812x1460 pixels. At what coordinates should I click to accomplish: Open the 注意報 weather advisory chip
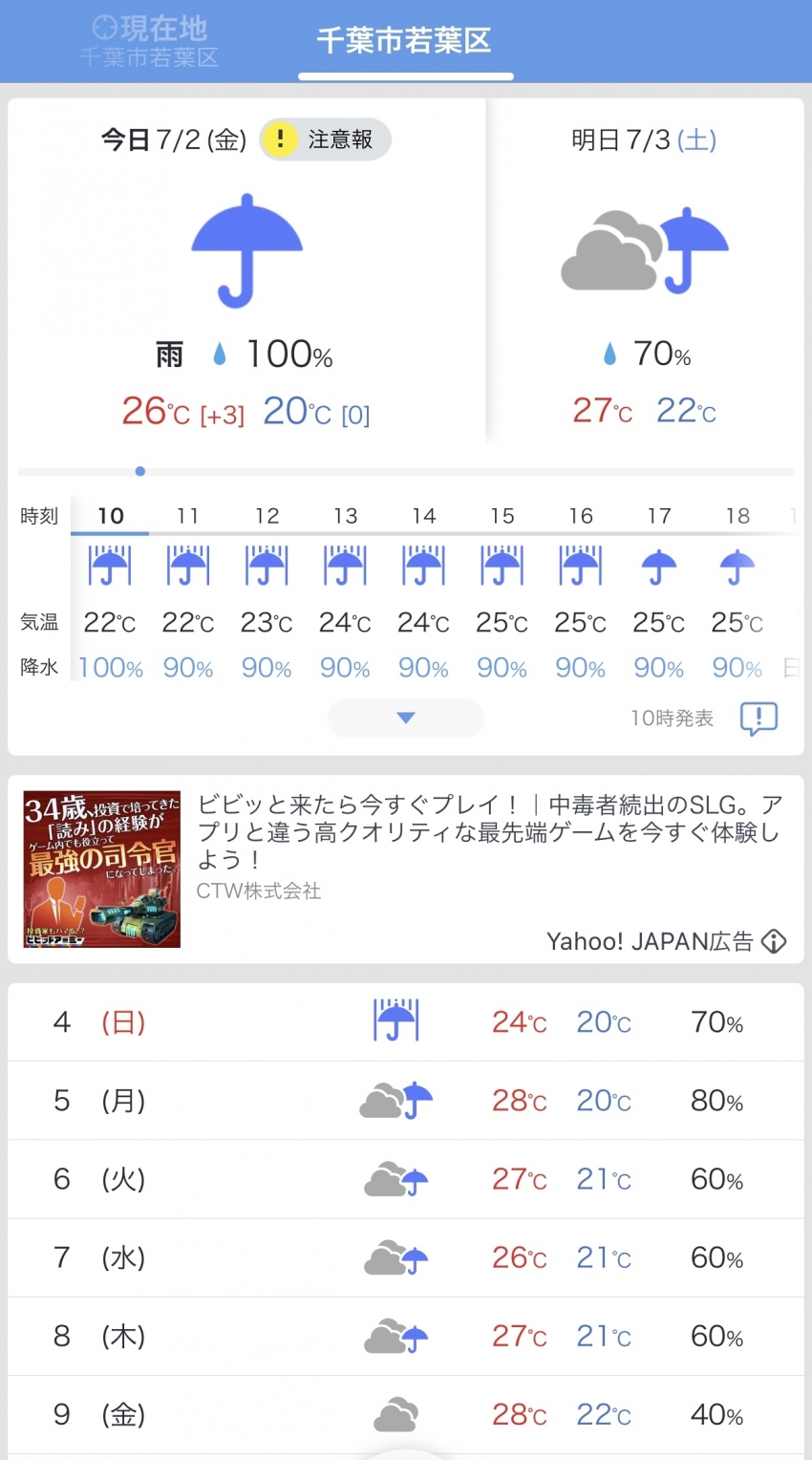click(326, 140)
